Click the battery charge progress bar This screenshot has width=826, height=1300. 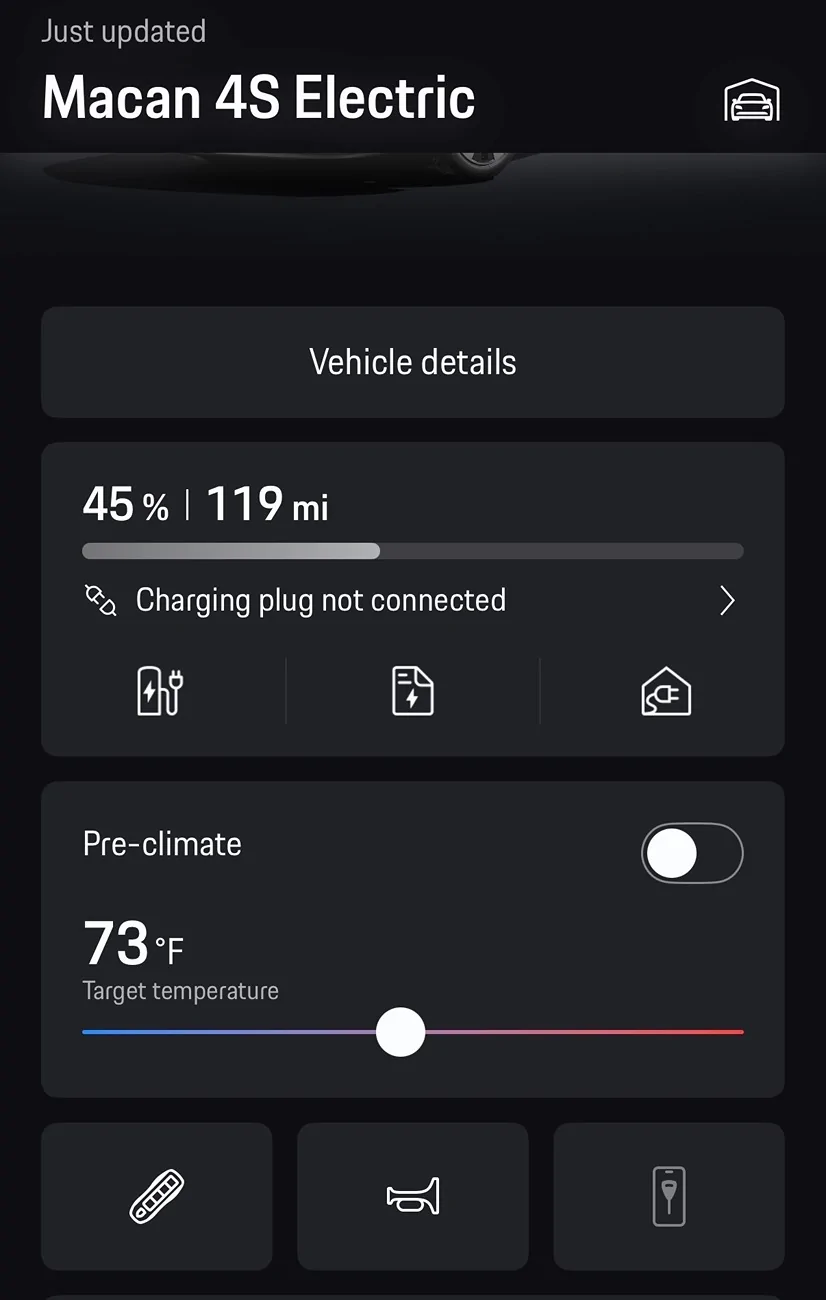click(x=412, y=551)
